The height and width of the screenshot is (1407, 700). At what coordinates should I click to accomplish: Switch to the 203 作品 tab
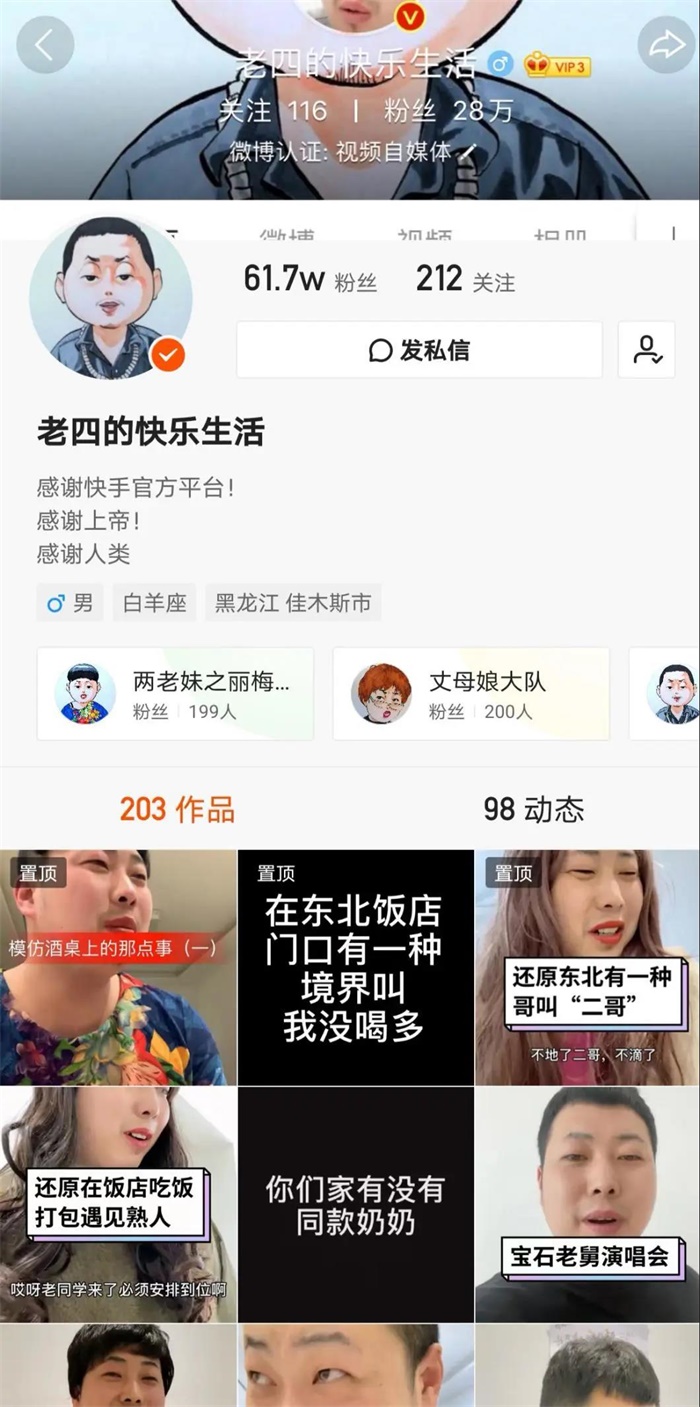(x=177, y=809)
